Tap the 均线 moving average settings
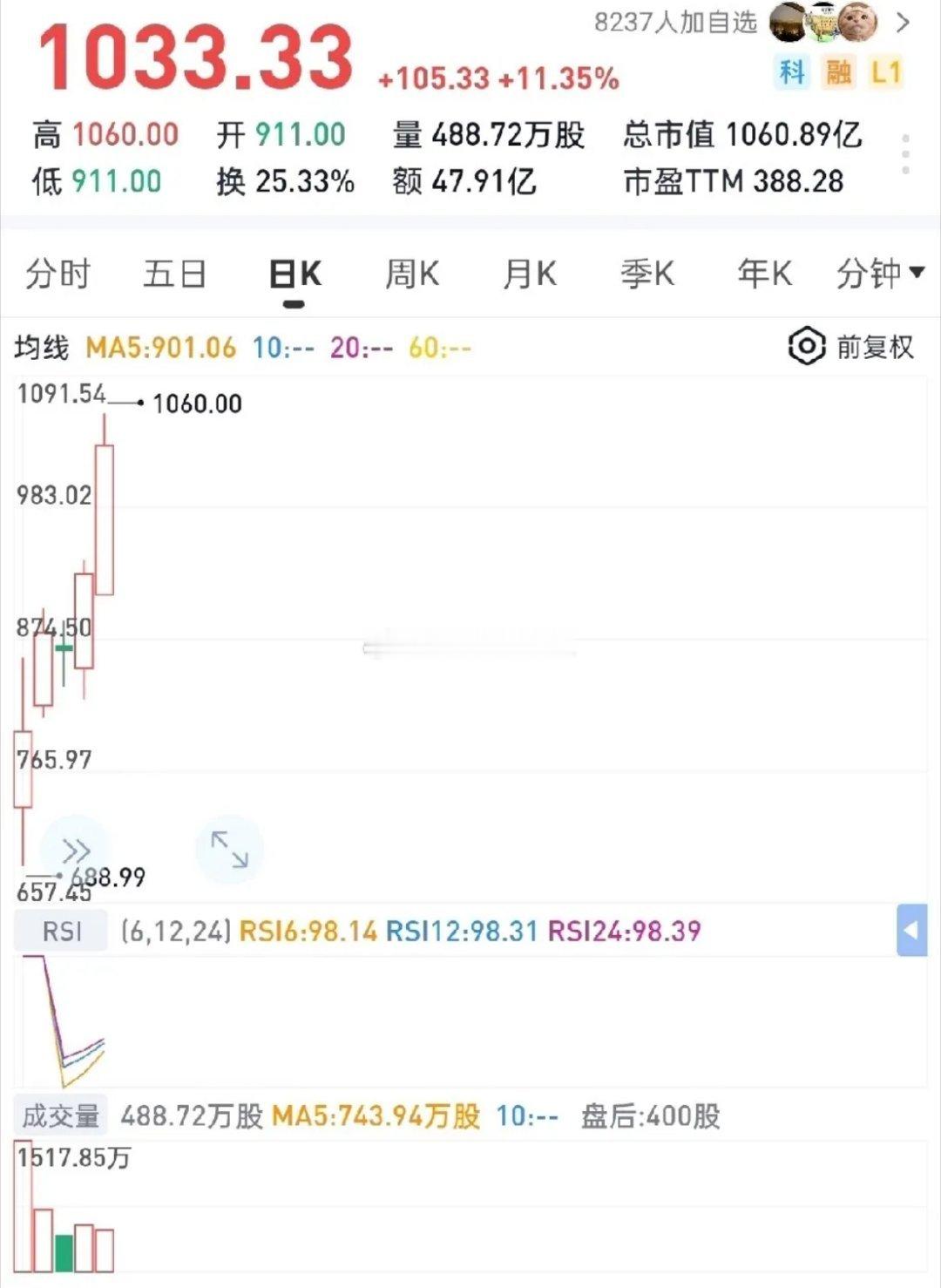The height and width of the screenshot is (1288, 941). tap(42, 348)
